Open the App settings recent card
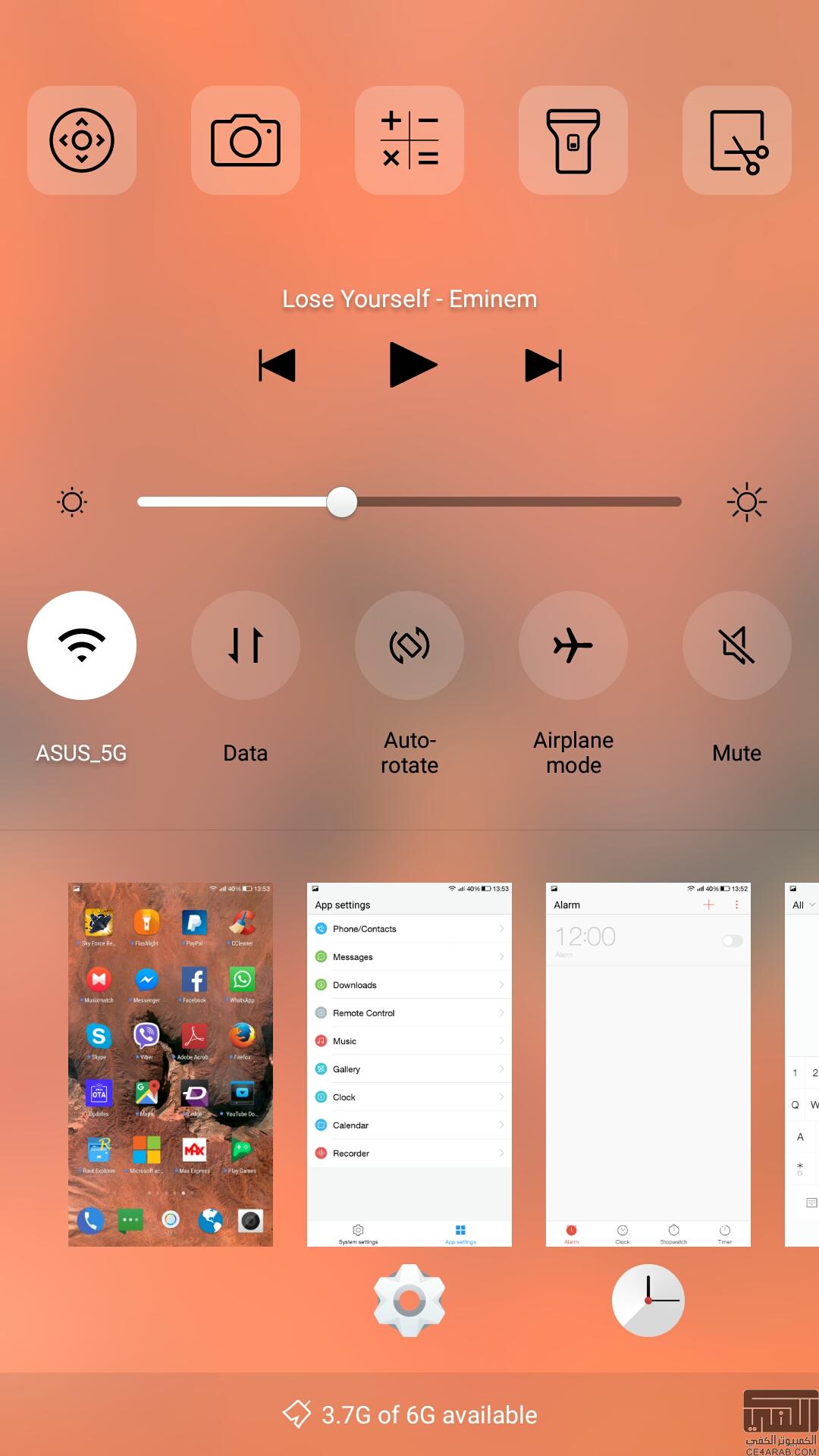Screen dimensions: 819x1456 (409, 1065)
